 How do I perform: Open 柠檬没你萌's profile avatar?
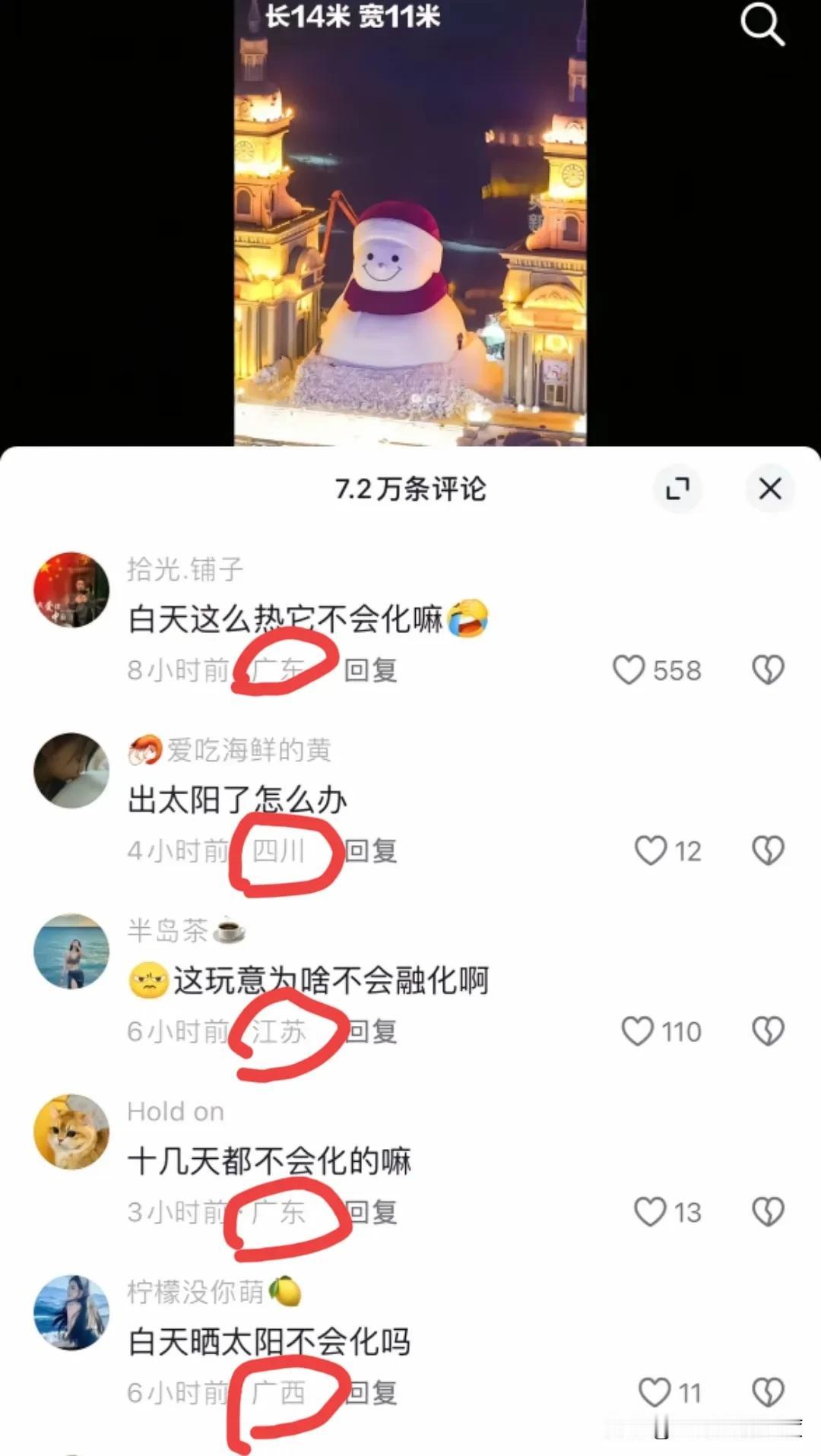pyautogui.click(x=71, y=1312)
